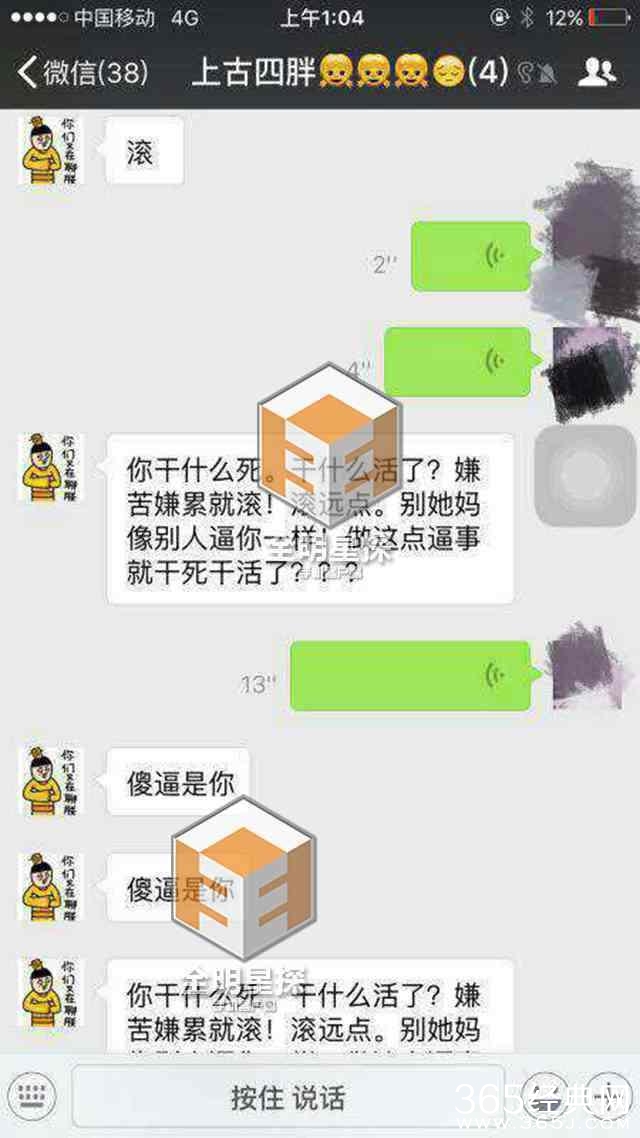The height and width of the screenshot is (1138, 640).
Task: Switch to keyboard text input
Action: pyautogui.click(x=33, y=1096)
